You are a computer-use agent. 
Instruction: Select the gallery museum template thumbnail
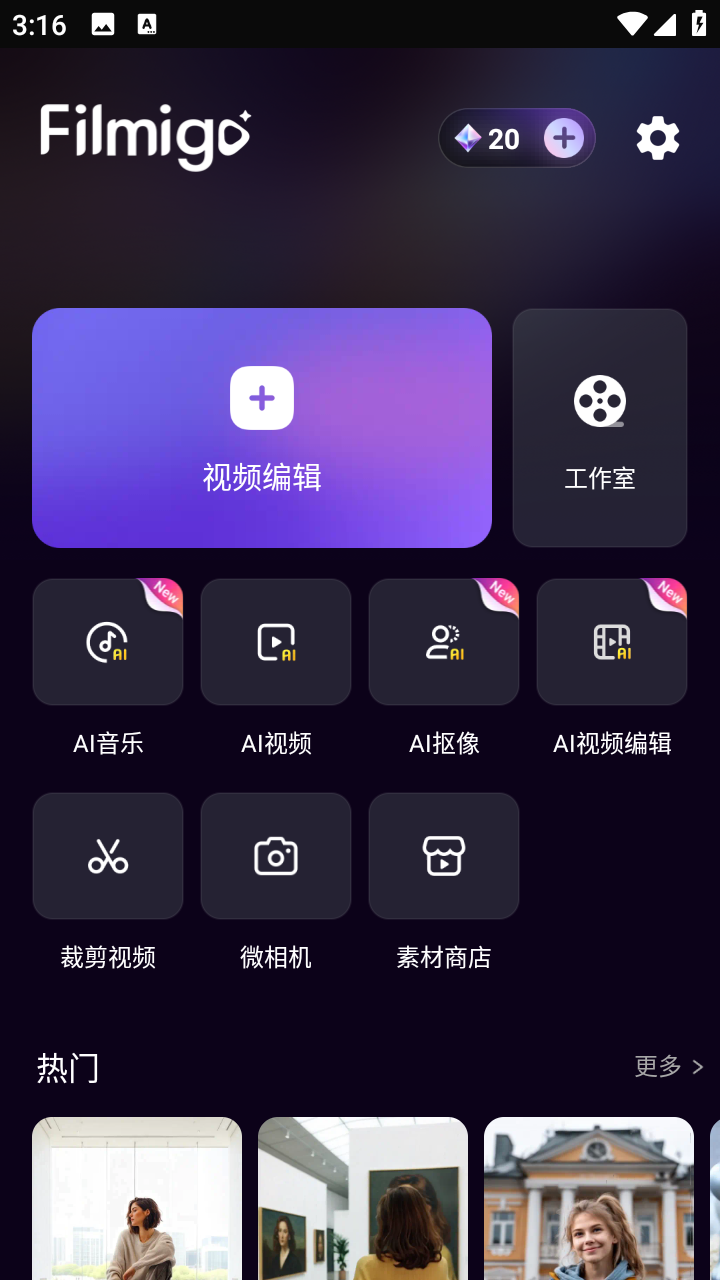[362, 1198]
